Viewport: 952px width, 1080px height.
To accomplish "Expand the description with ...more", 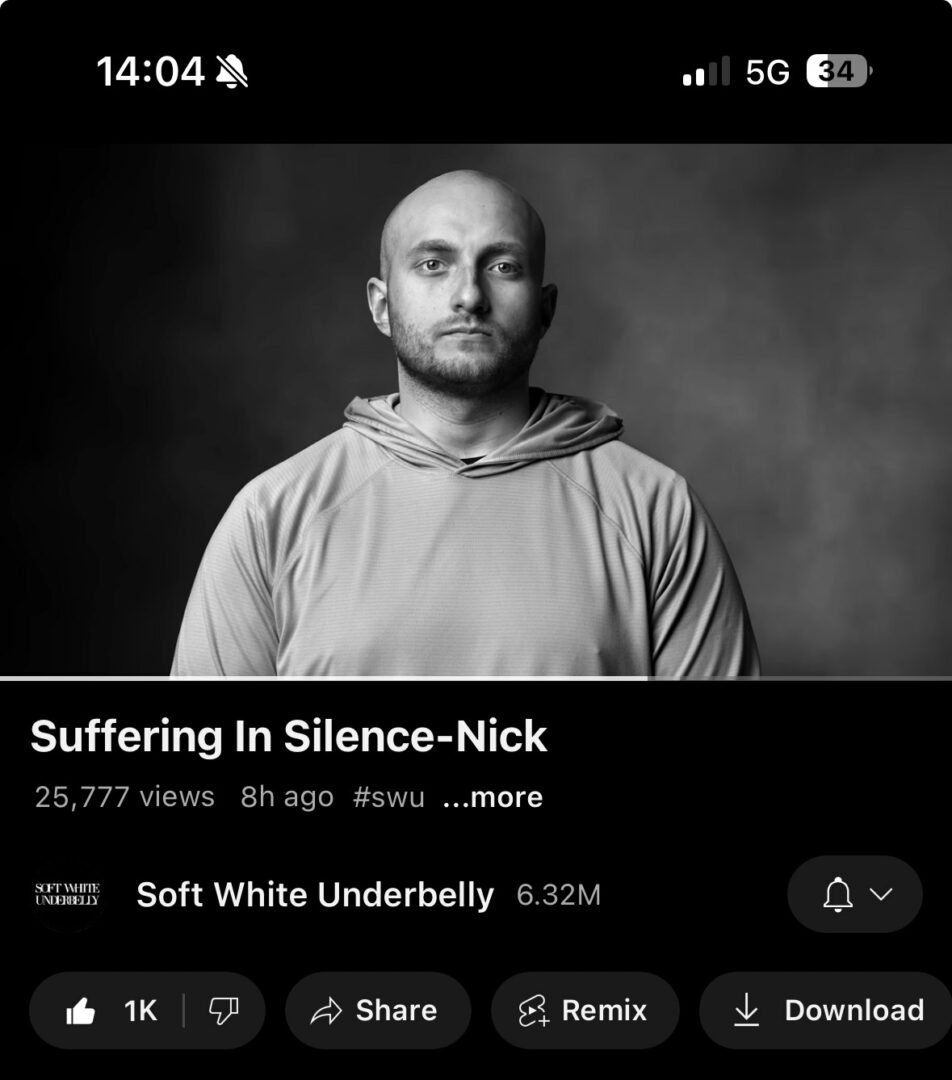I will (x=492, y=797).
